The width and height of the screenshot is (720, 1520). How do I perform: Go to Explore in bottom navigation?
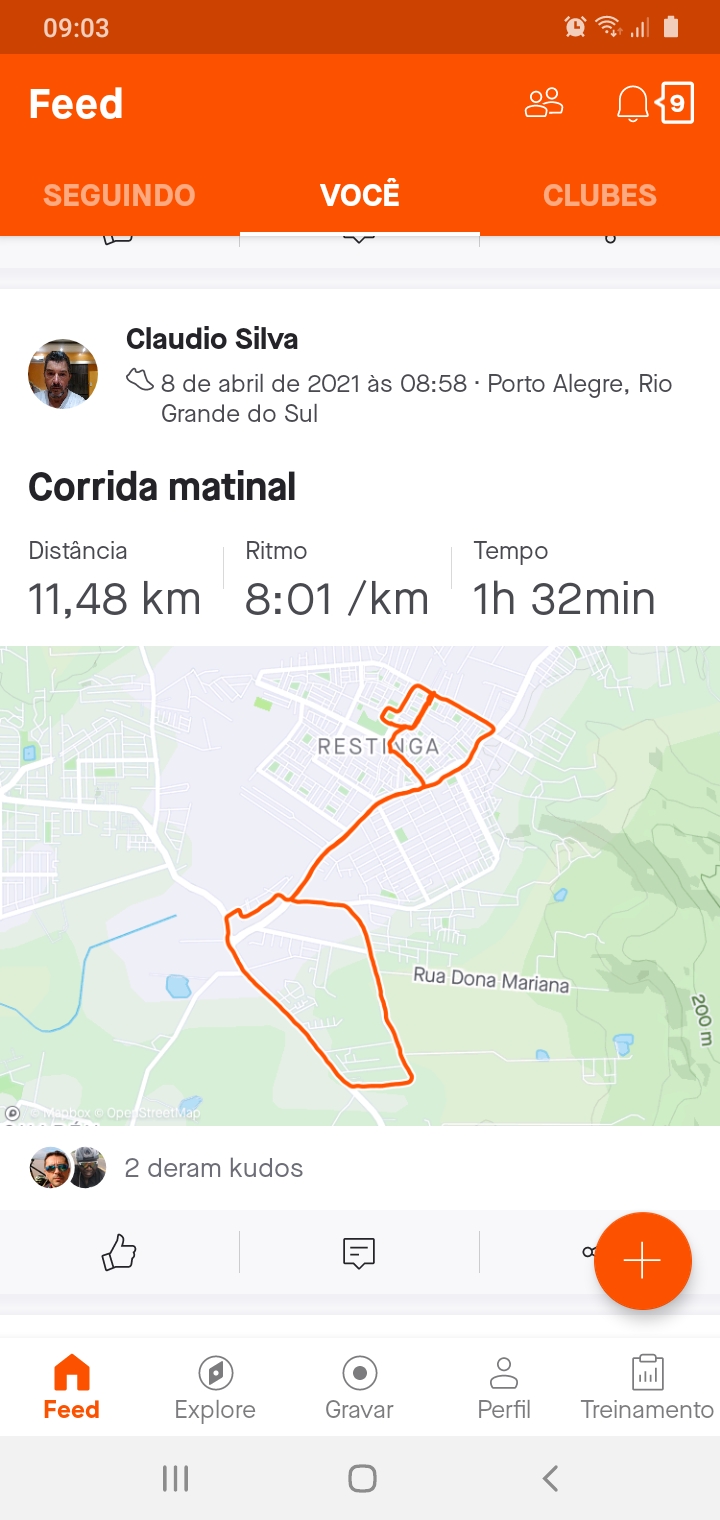215,1388
